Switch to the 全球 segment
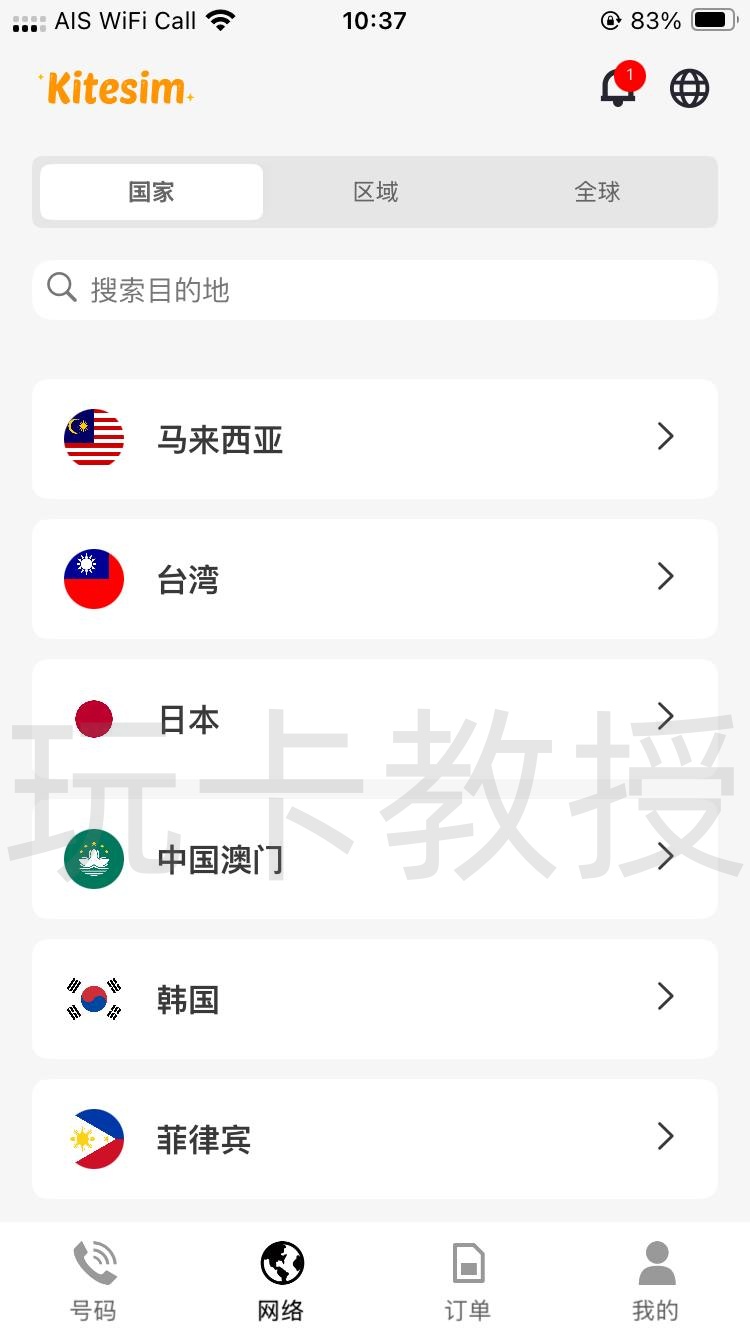The height and width of the screenshot is (1334, 750). [598, 192]
